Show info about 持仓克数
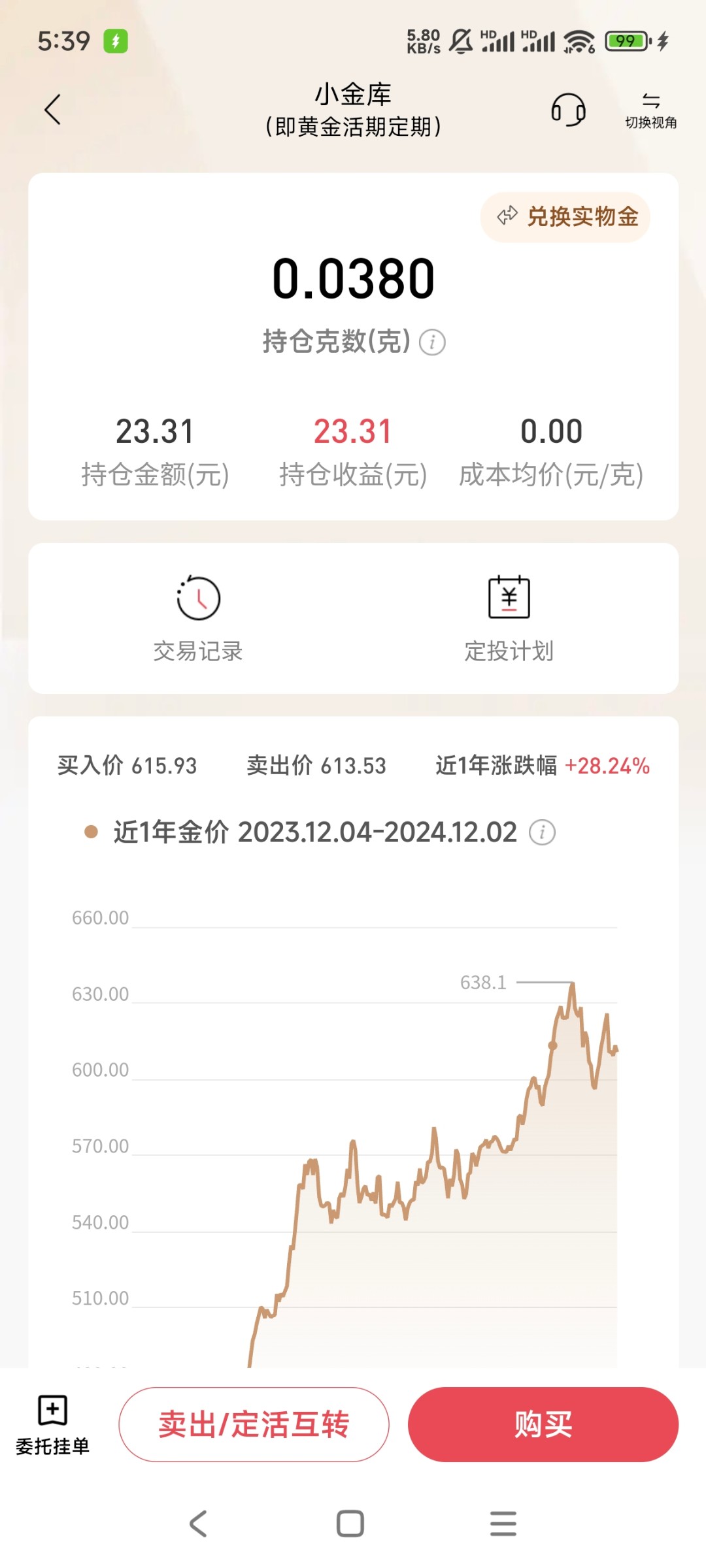Screen dimensions: 706x1568 432,342
